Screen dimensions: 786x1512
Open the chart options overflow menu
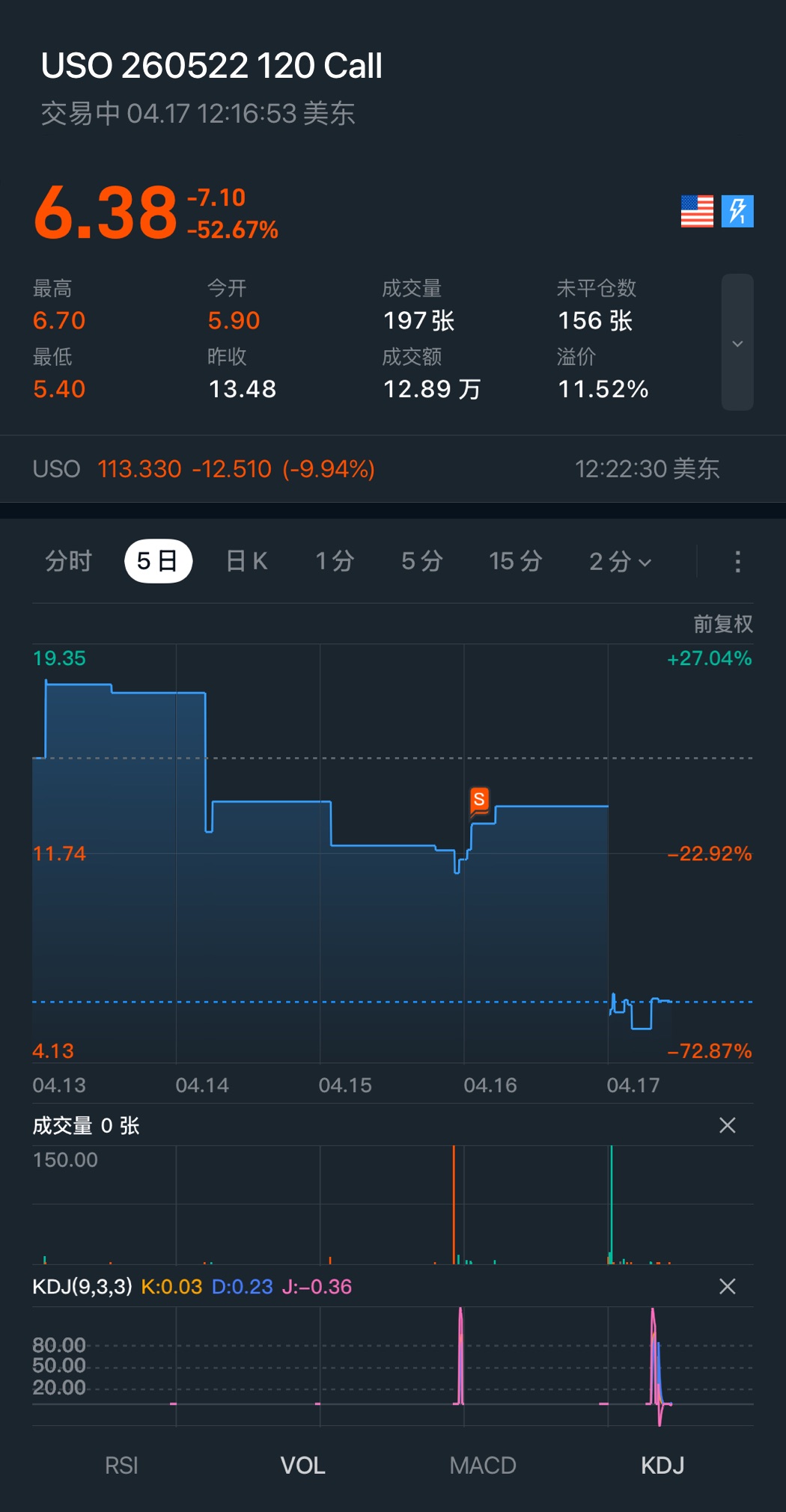737,561
